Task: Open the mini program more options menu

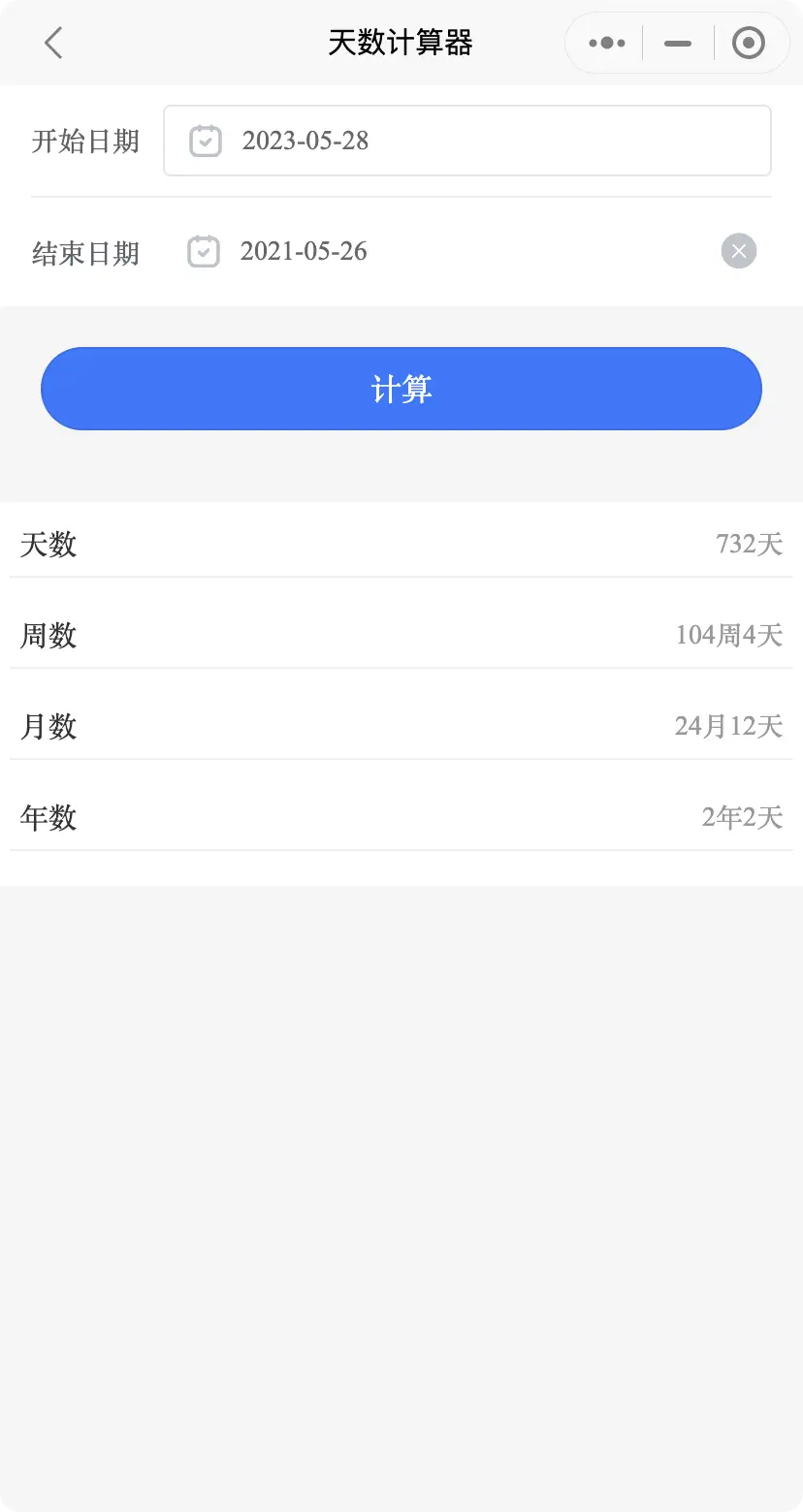Action: pyautogui.click(x=607, y=43)
